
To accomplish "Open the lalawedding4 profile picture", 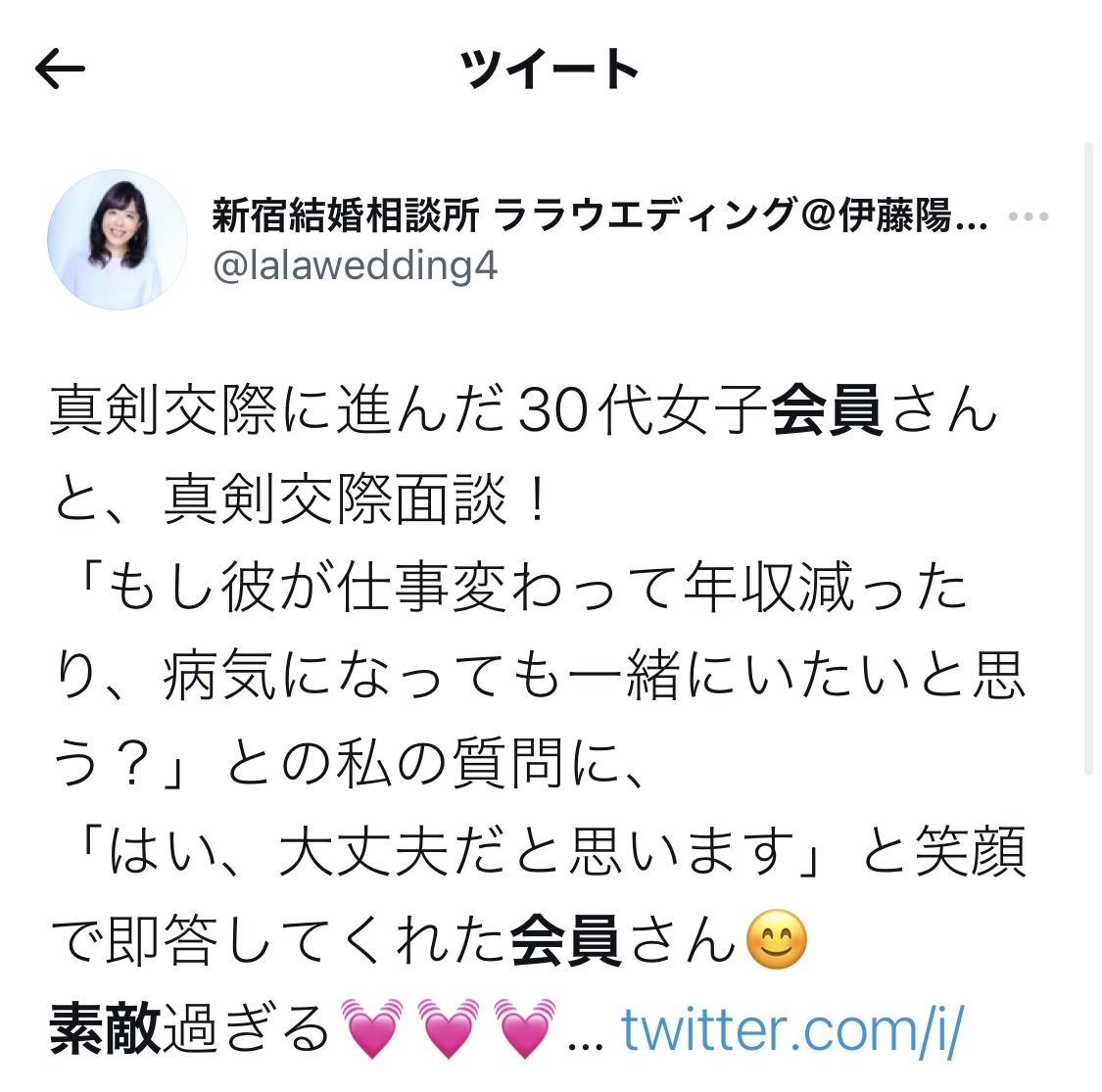I will click(118, 240).
